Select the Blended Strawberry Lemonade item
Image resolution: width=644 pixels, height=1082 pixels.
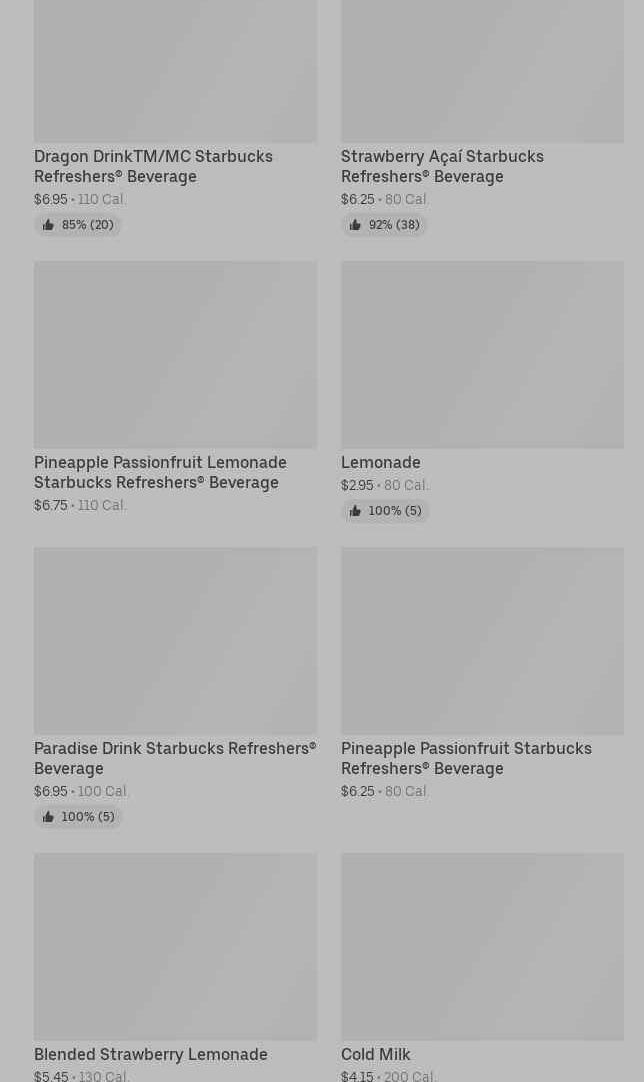[175, 967]
